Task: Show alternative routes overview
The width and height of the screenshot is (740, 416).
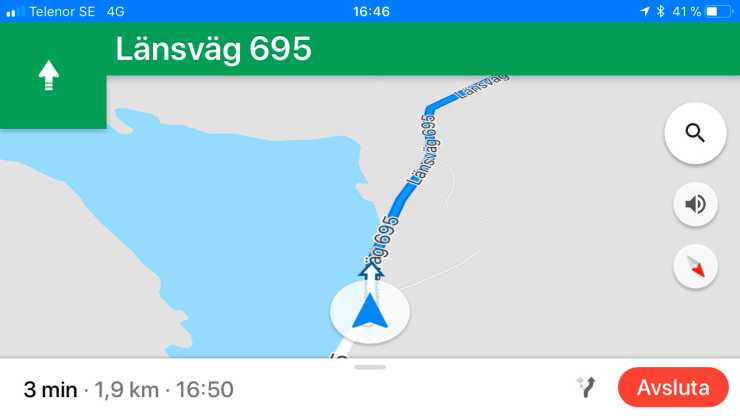Action: tap(587, 388)
